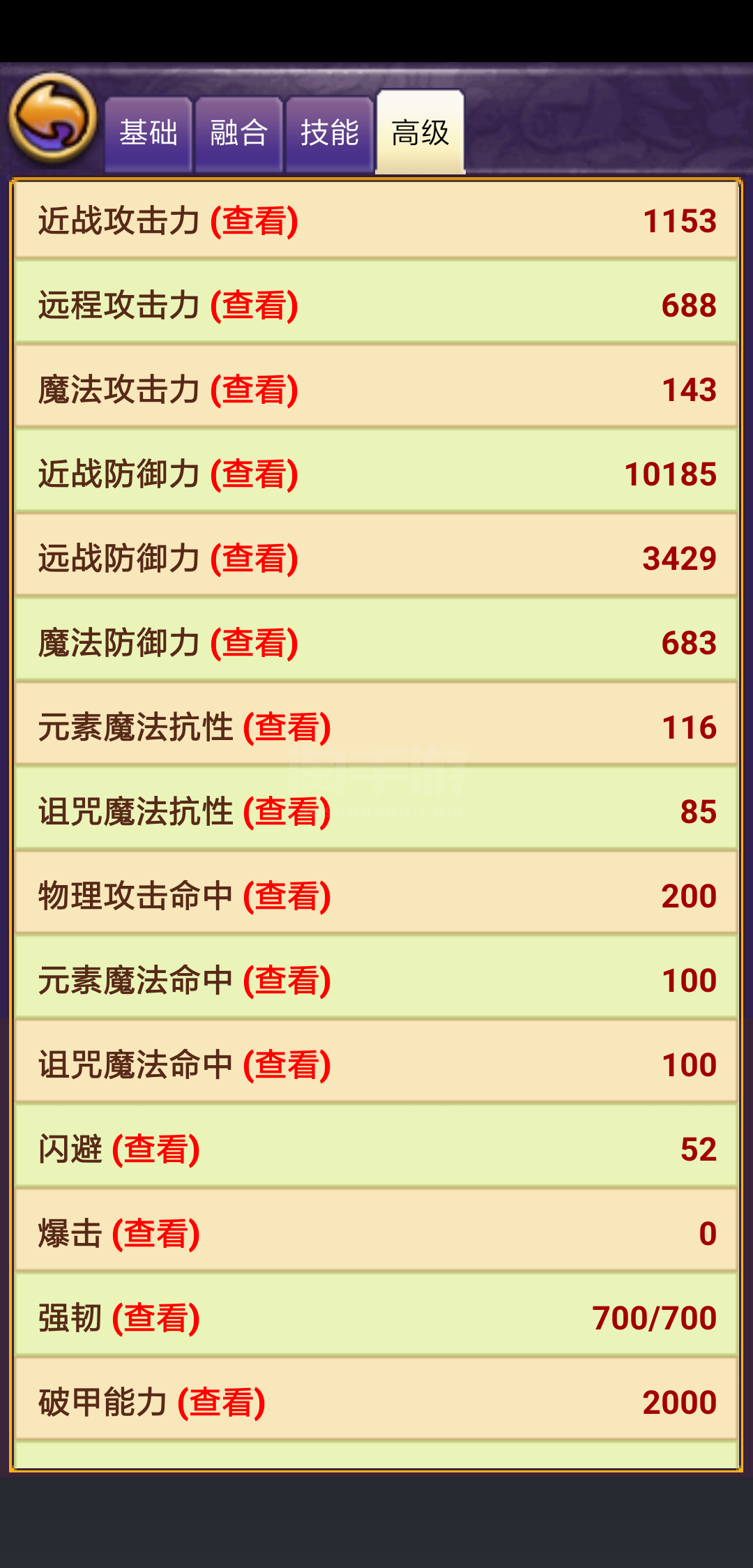Switch to the 融合 tab

click(239, 134)
